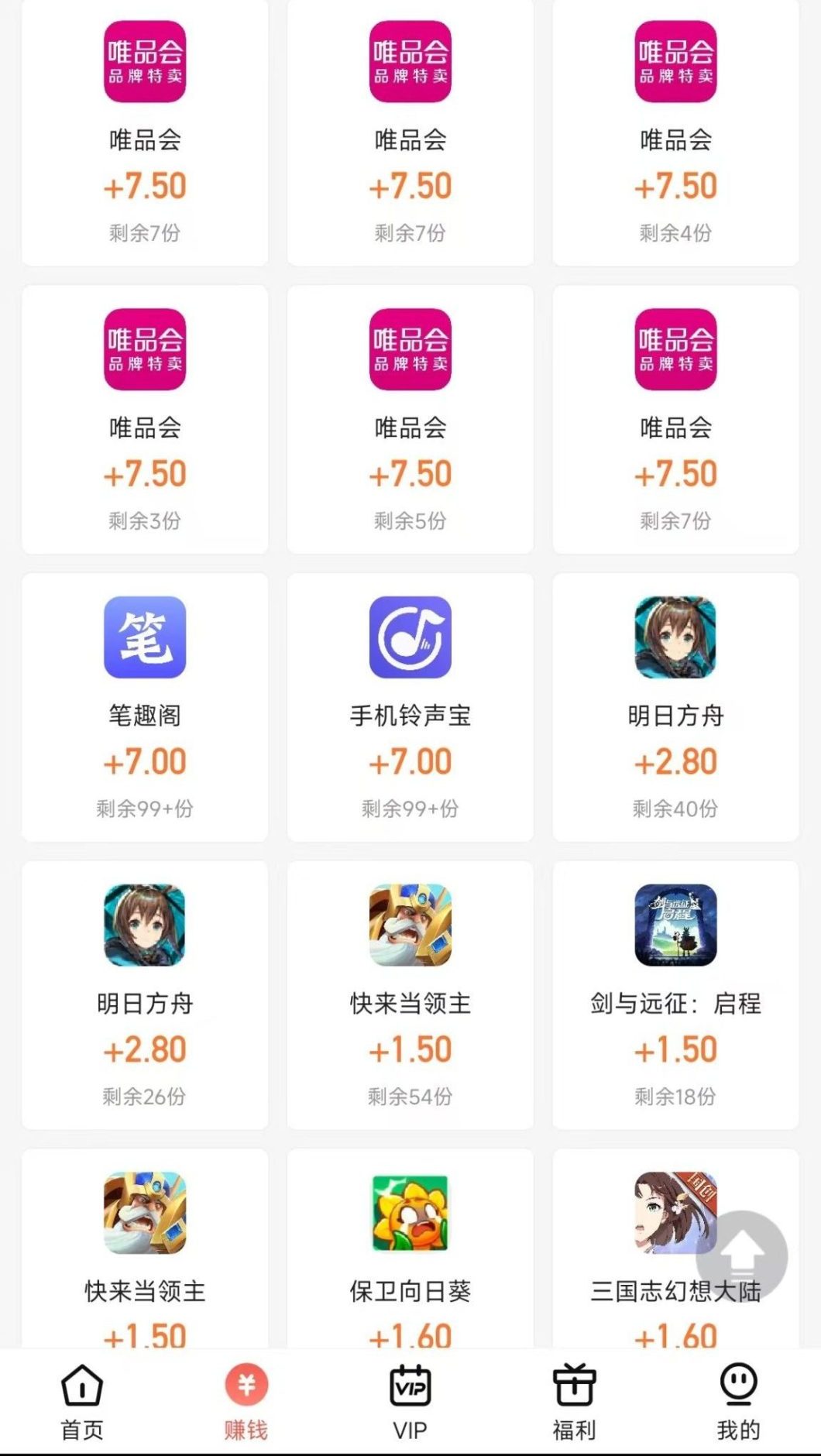Open the 笔趣阁 task card

(145, 706)
